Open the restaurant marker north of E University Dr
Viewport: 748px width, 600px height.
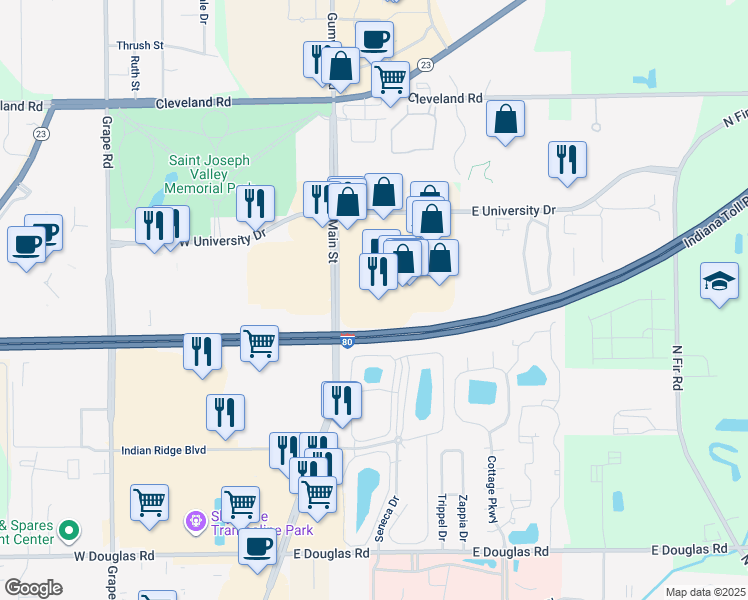tap(567, 164)
